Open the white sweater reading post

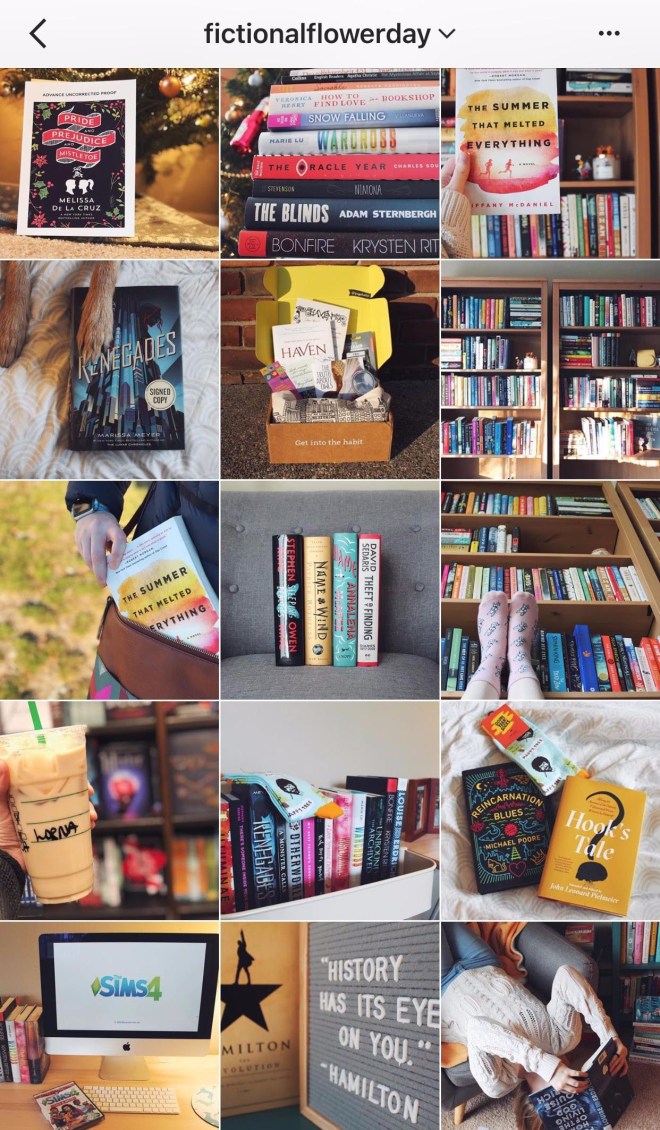pyautogui.click(x=550, y=1026)
